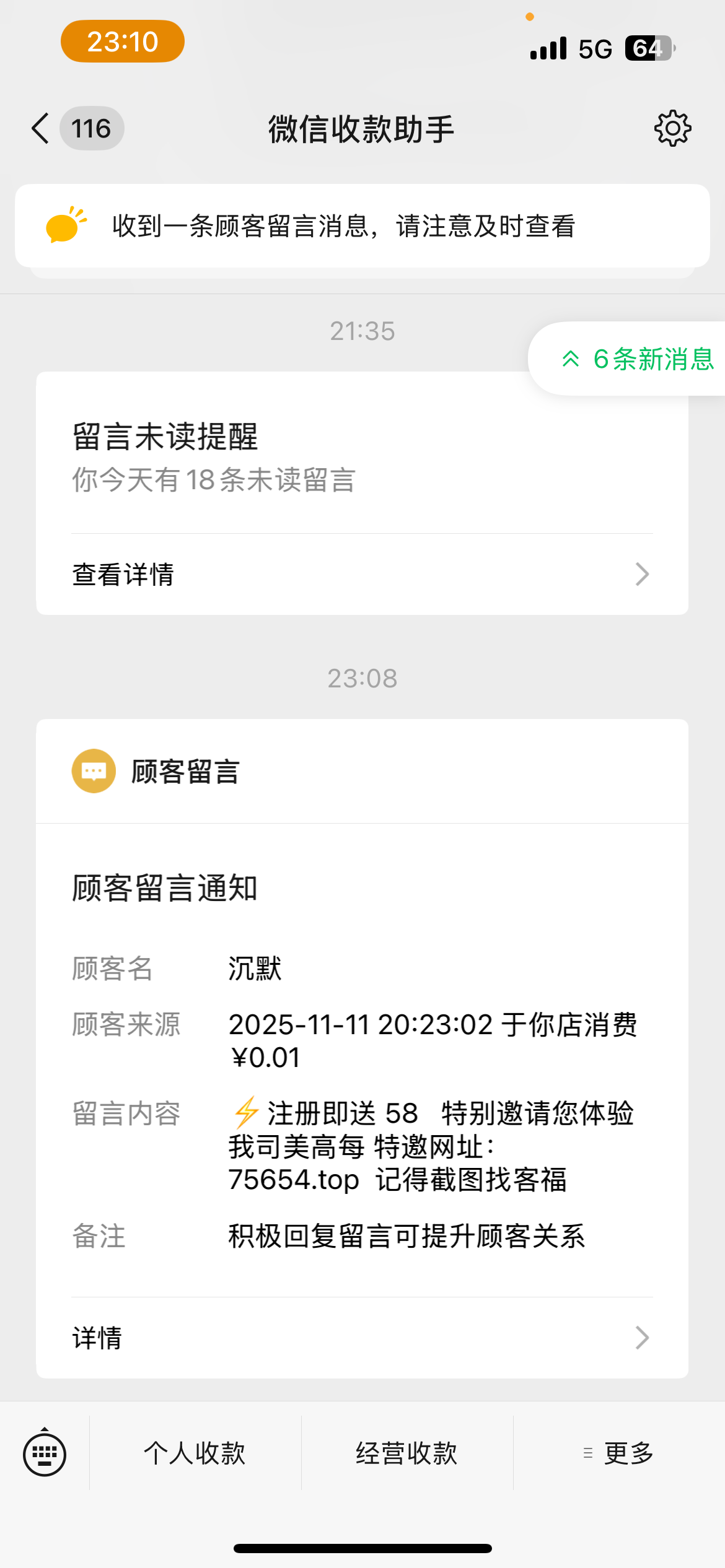Switch to keyboard input mode
This screenshot has width=725, height=1568.
pyautogui.click(x=45, y=1453)
